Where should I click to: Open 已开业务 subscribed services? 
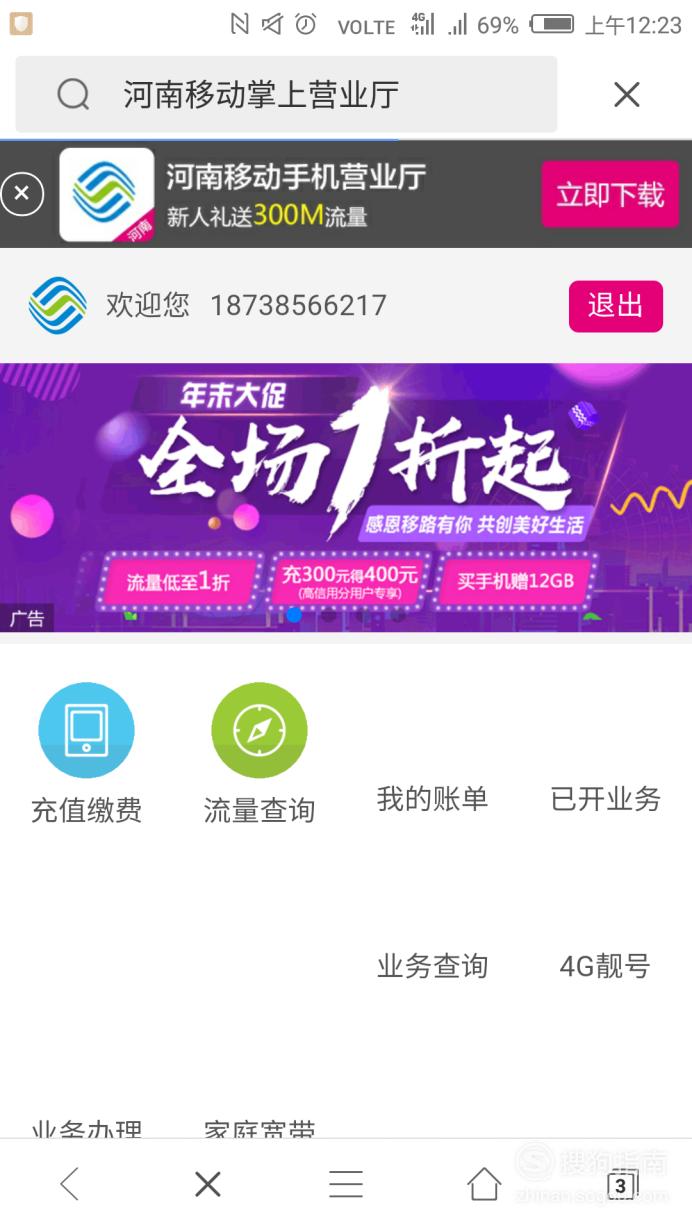click(x=606, y=798)
